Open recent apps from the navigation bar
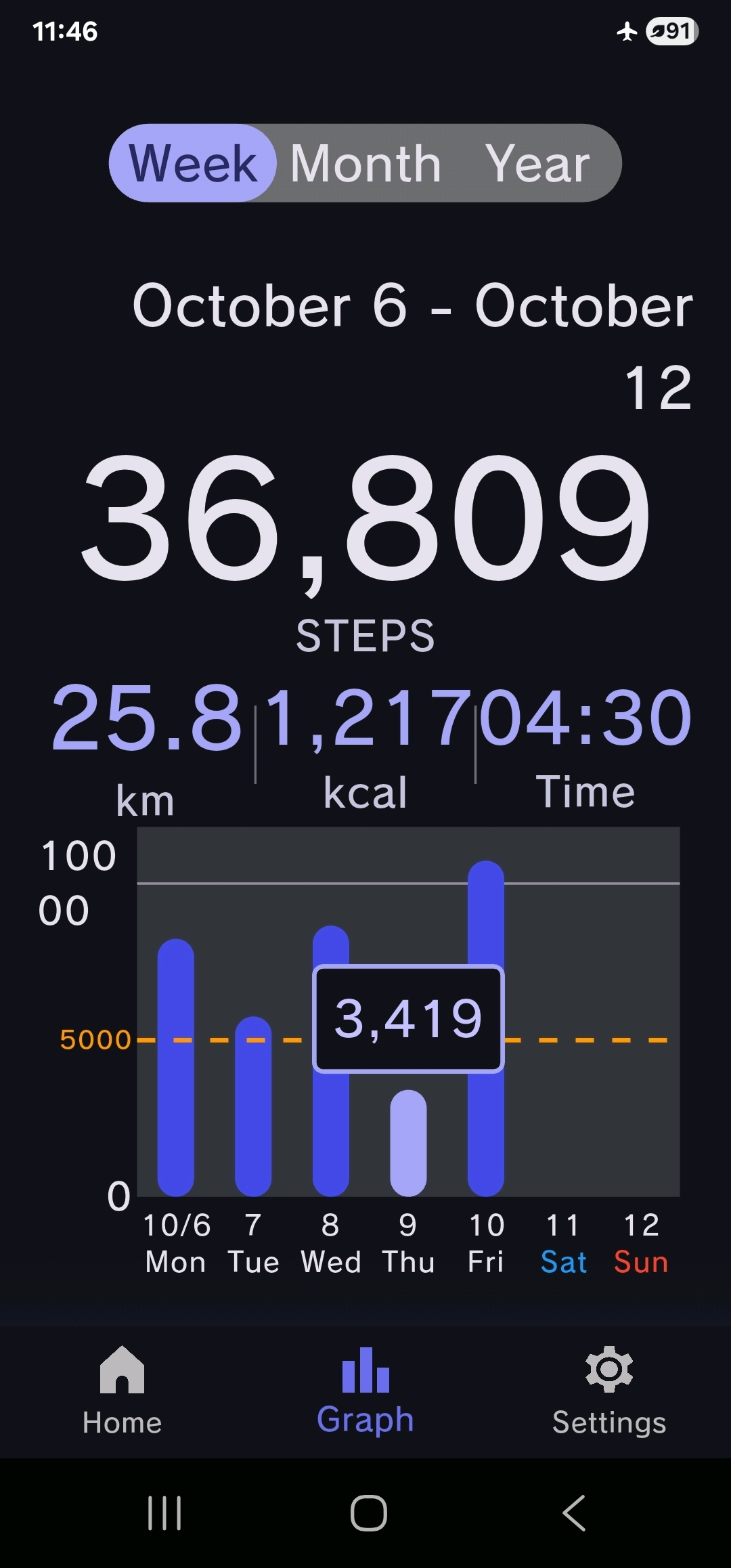Image resolution: width=731 pixels, height=1568 pixels. 164,1513
